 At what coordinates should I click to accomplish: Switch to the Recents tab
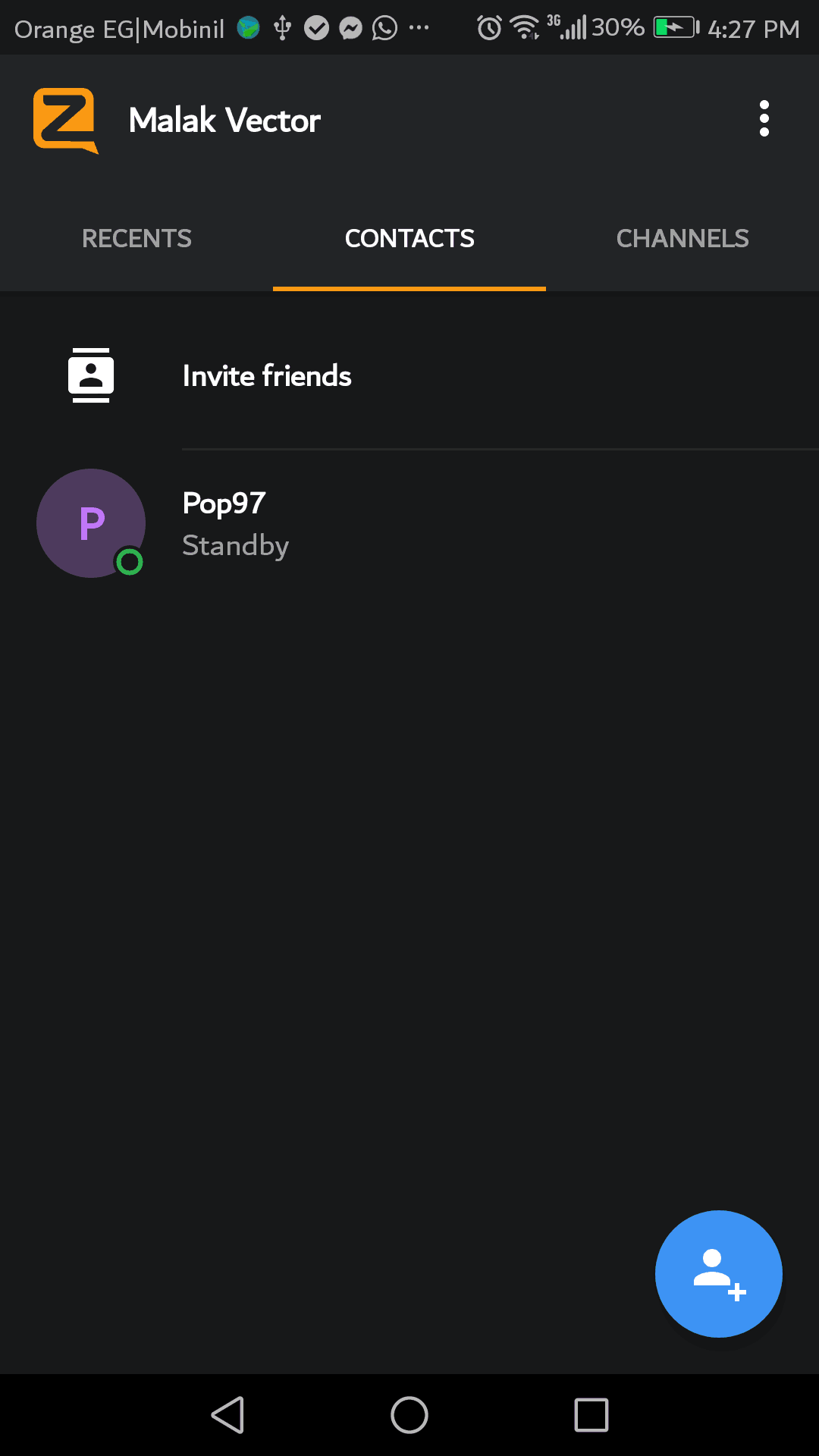pos(136,239)
